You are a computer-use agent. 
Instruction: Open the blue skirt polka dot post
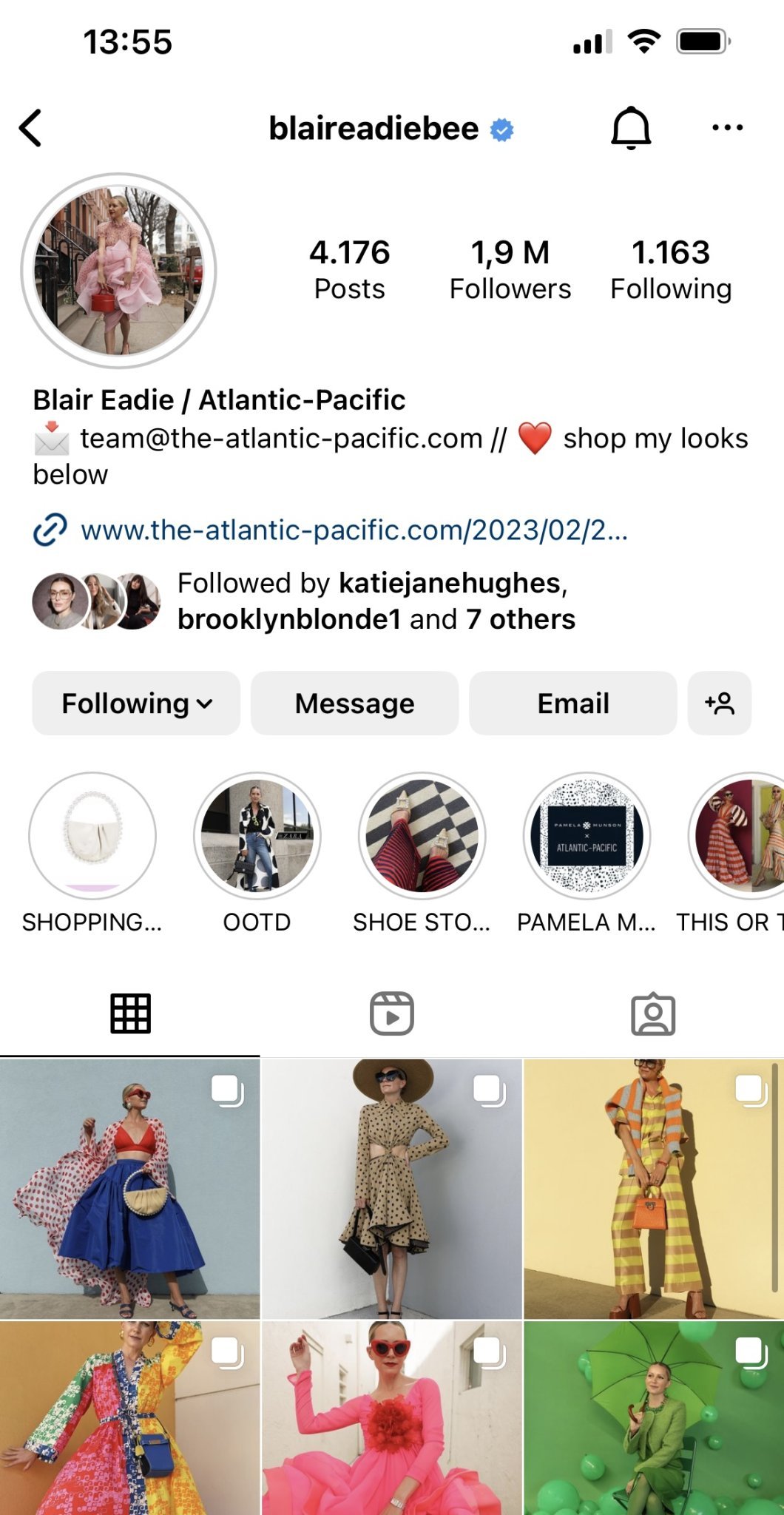pyautogui.click(x=129, y=1189)
